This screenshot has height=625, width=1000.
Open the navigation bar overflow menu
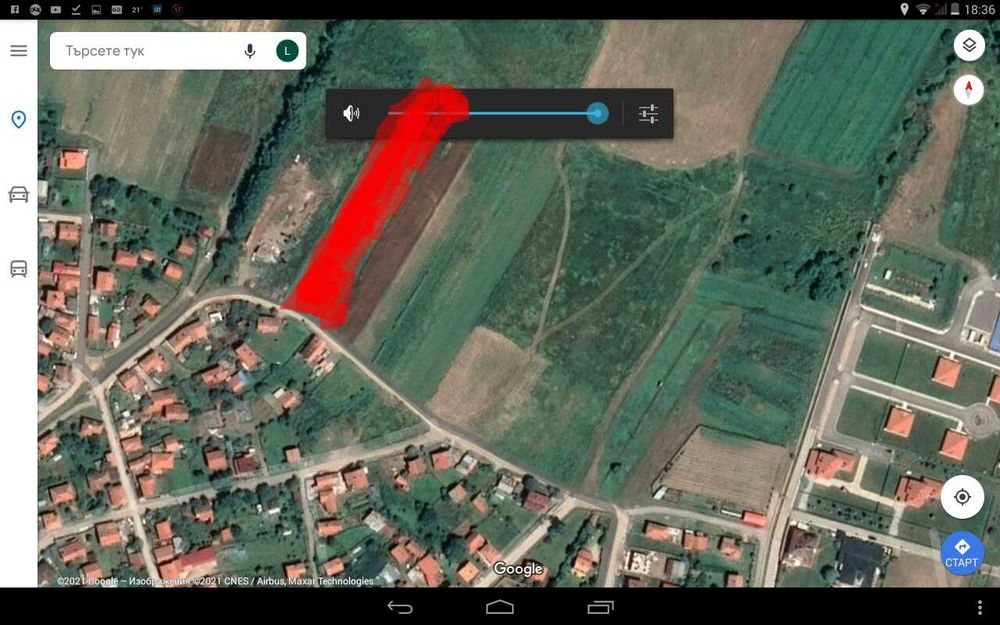[979, 607]
